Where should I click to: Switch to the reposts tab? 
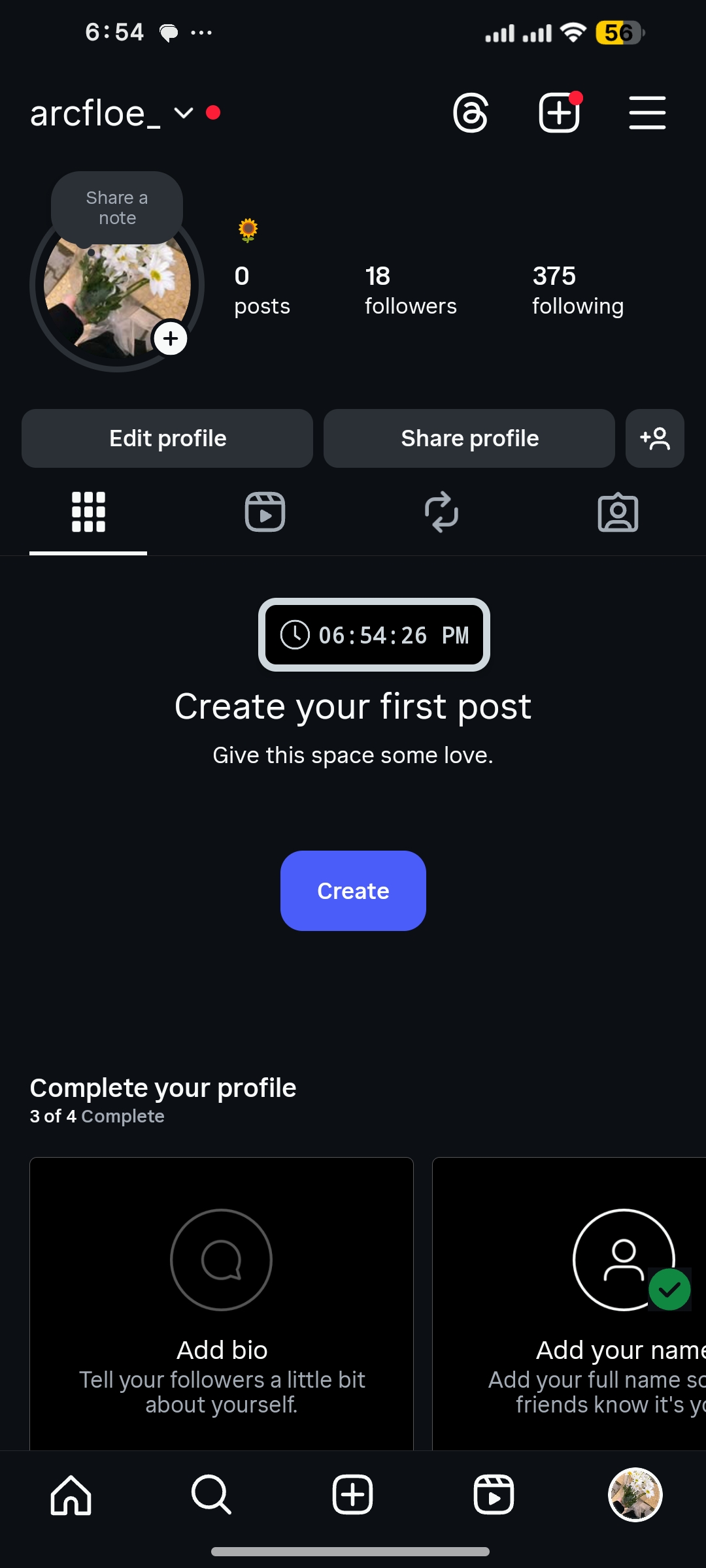[x=441, y=512]
